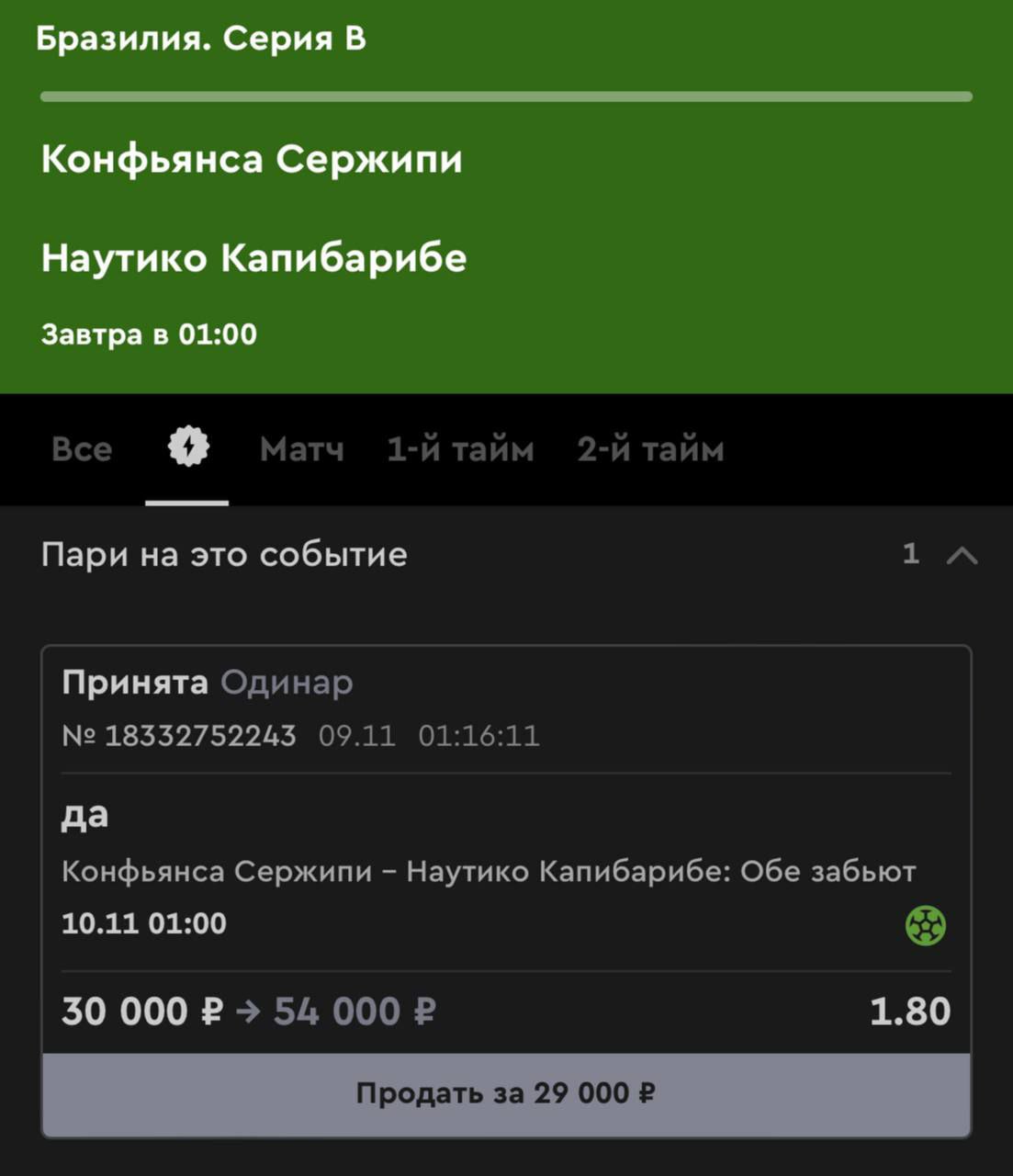Tap Продать за 29 000 ₽ button
1013x1176 pixels.
tap(506, 1093)
